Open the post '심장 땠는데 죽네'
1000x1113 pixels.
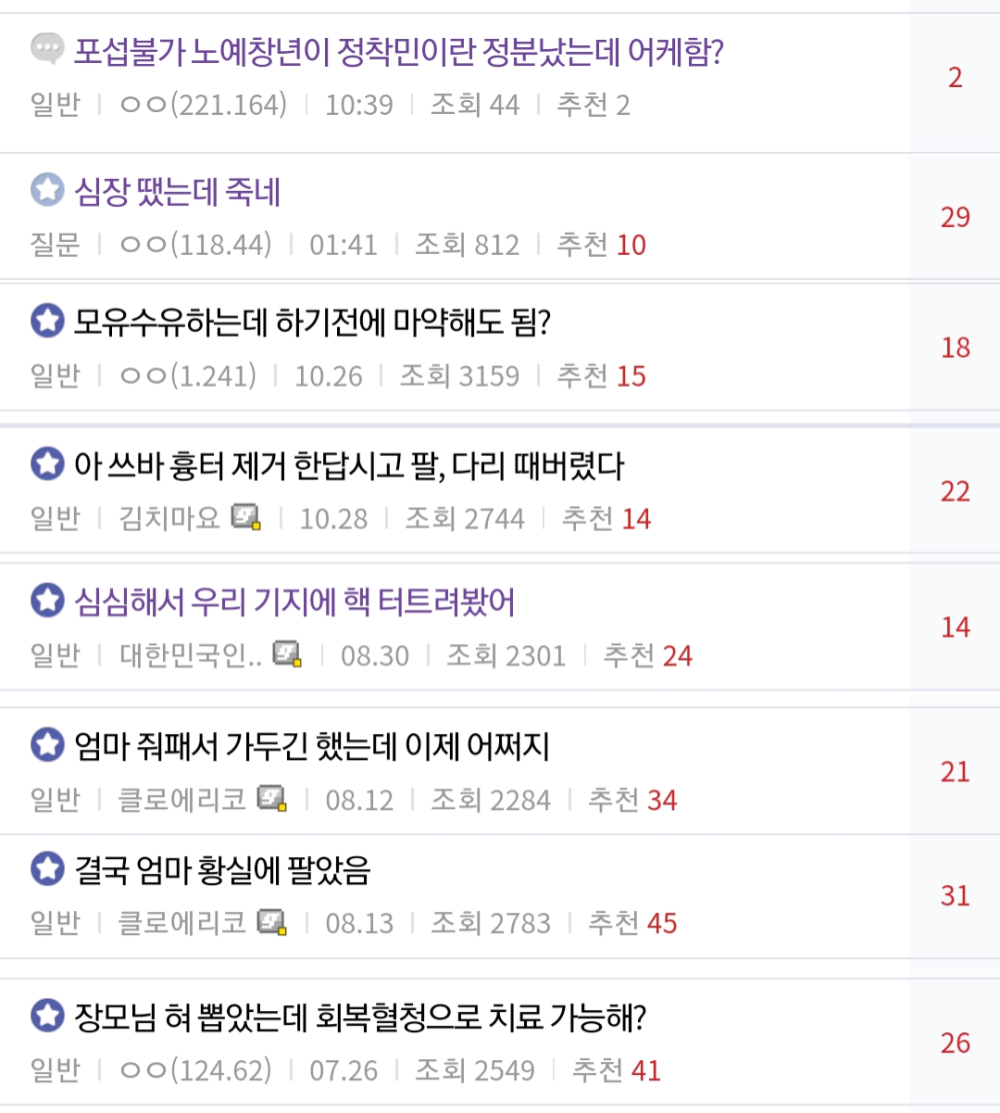[177, 190]
